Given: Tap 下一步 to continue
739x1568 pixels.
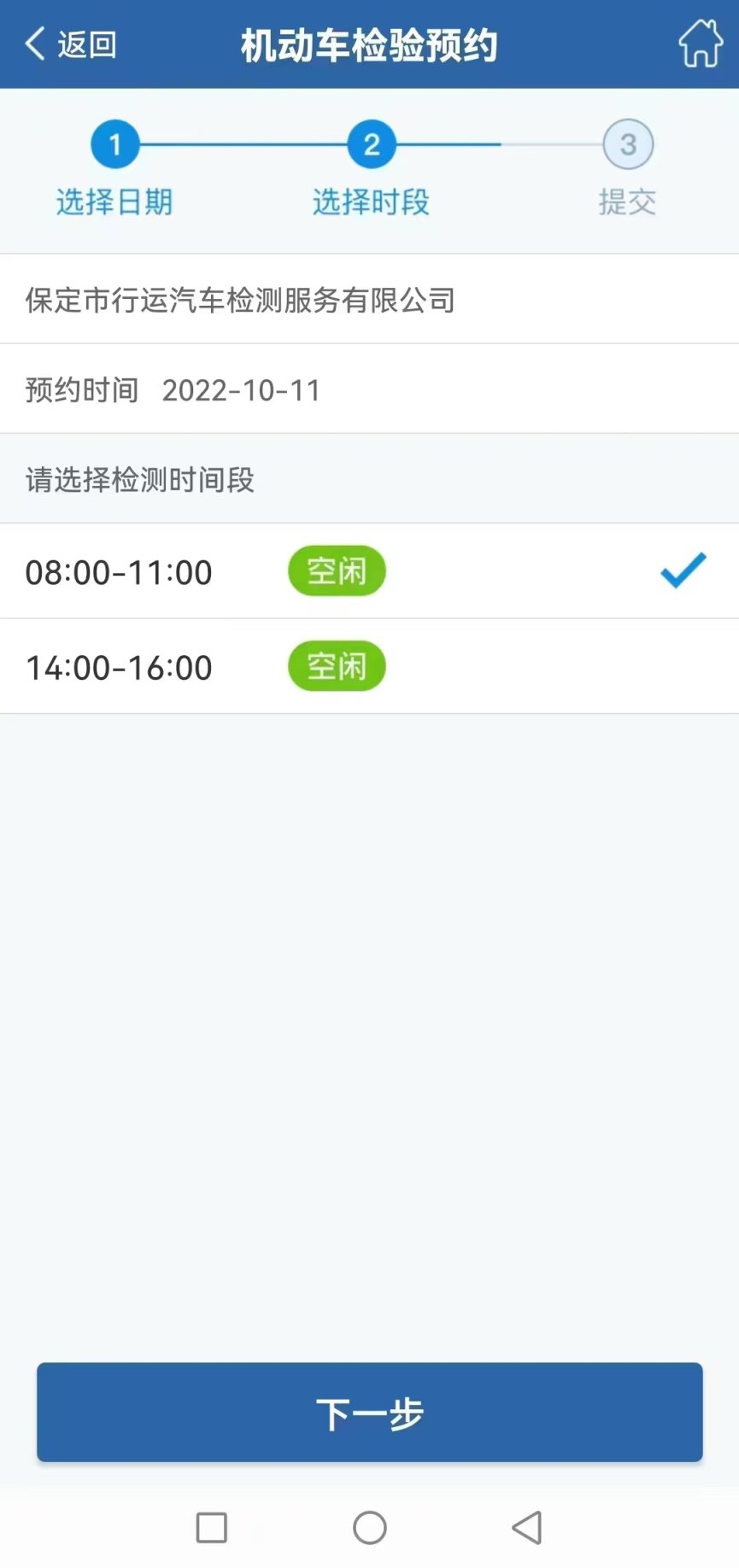Looking at the screenshot, I should pyautogui.click(x=369, y=1413).
